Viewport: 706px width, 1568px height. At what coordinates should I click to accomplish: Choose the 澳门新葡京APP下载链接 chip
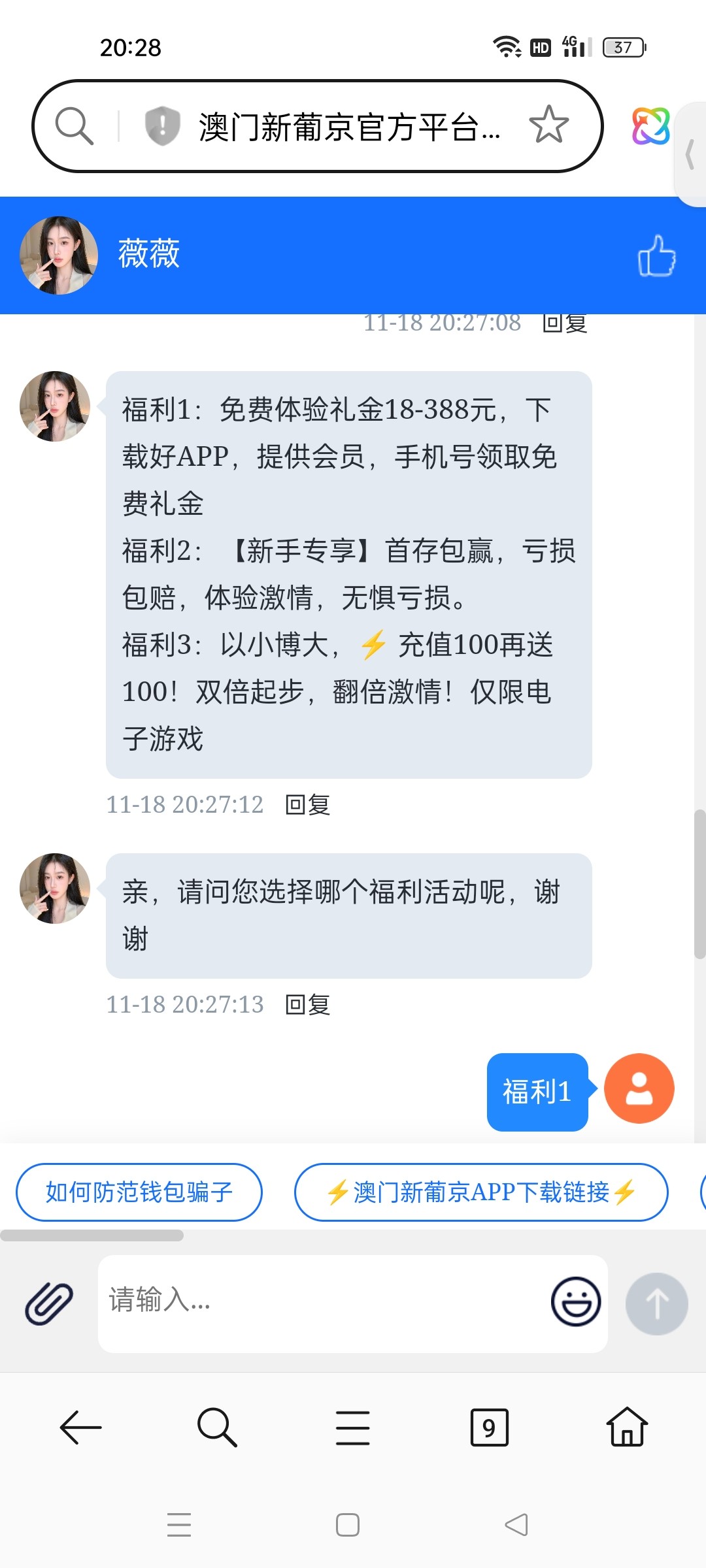tap(481, 1192)
